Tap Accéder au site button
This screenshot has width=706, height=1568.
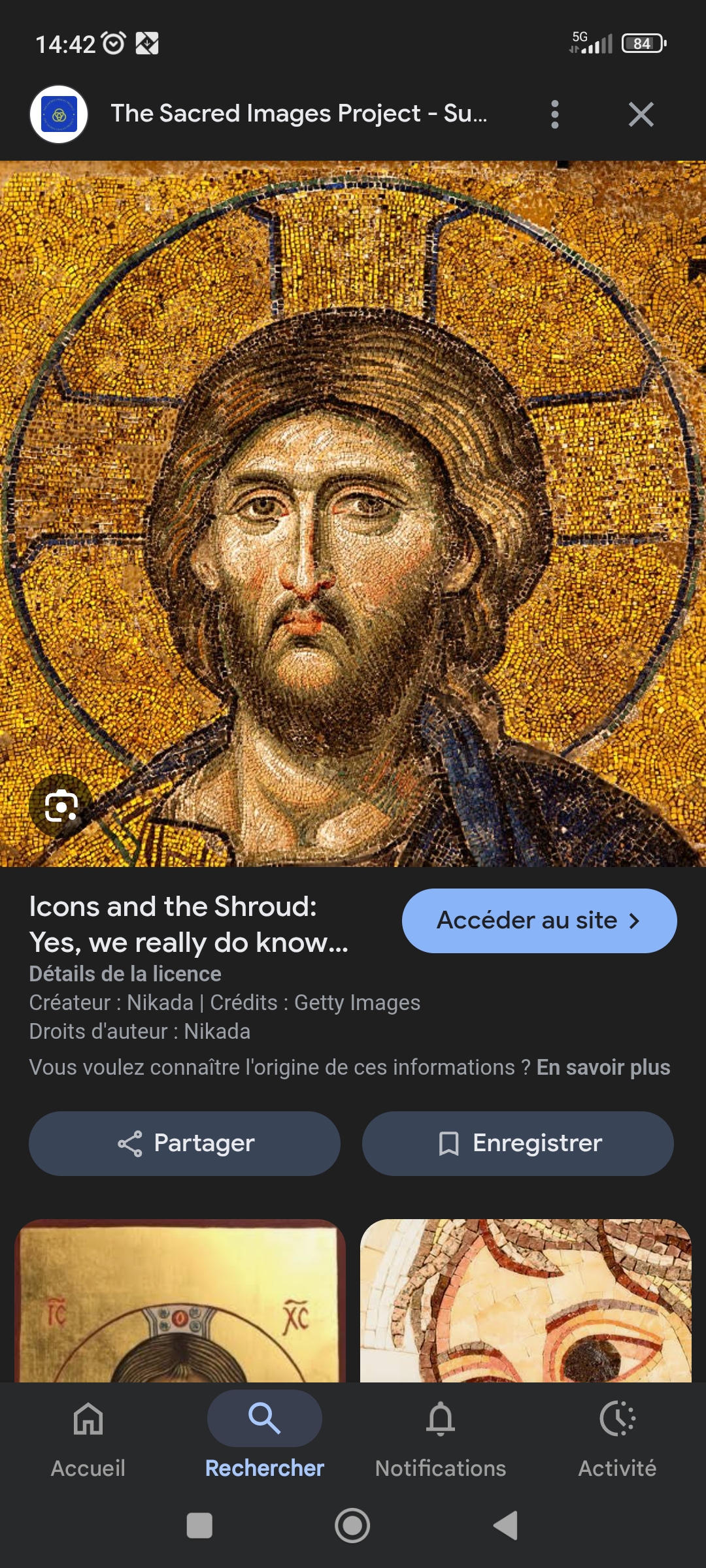539,921
